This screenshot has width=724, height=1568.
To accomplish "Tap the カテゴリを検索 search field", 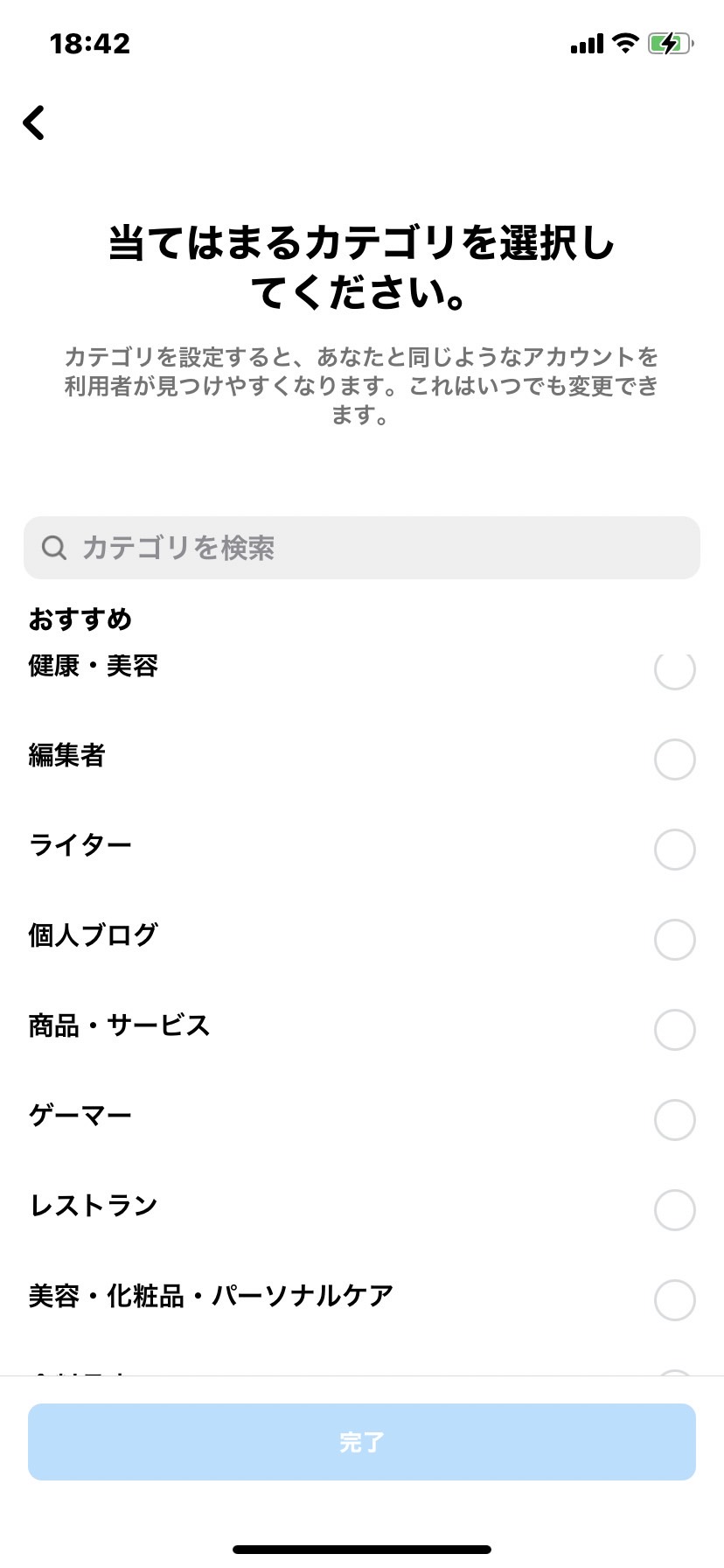I will pos(362,548).
